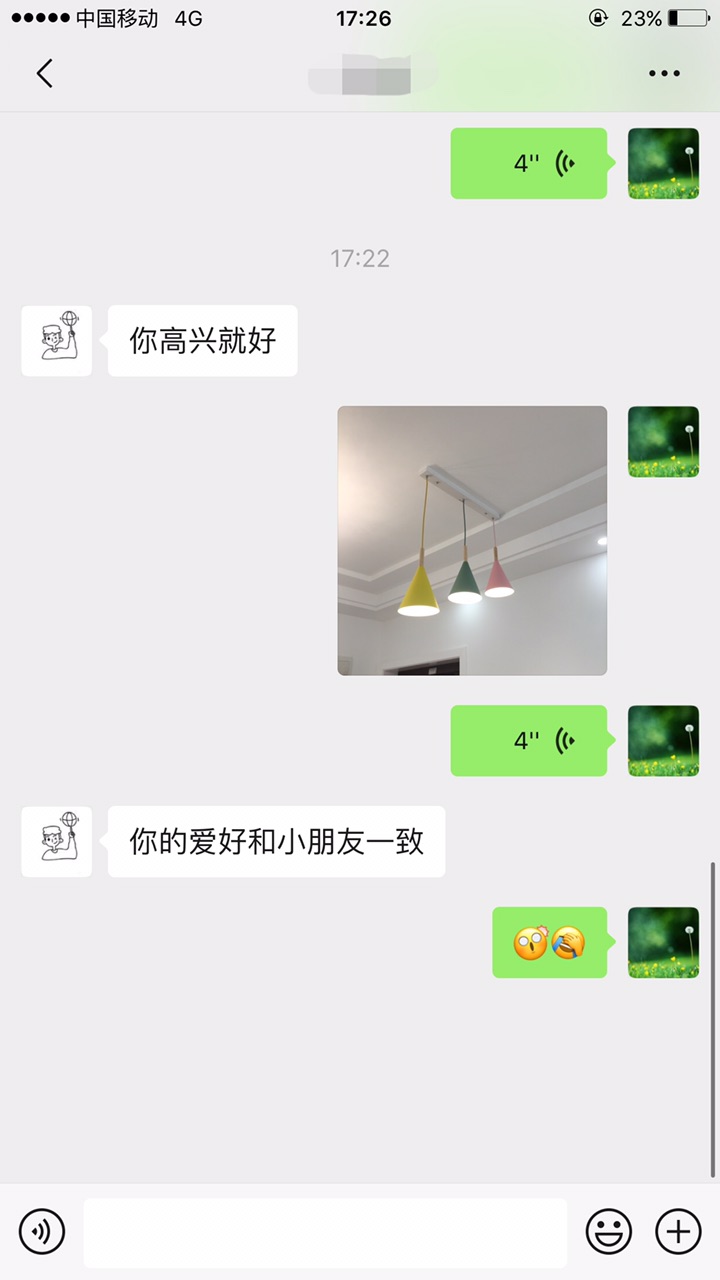Open the pendant lamp photo message
The width and height of the screenshot is (720, 1280).
tap(472, 540)
